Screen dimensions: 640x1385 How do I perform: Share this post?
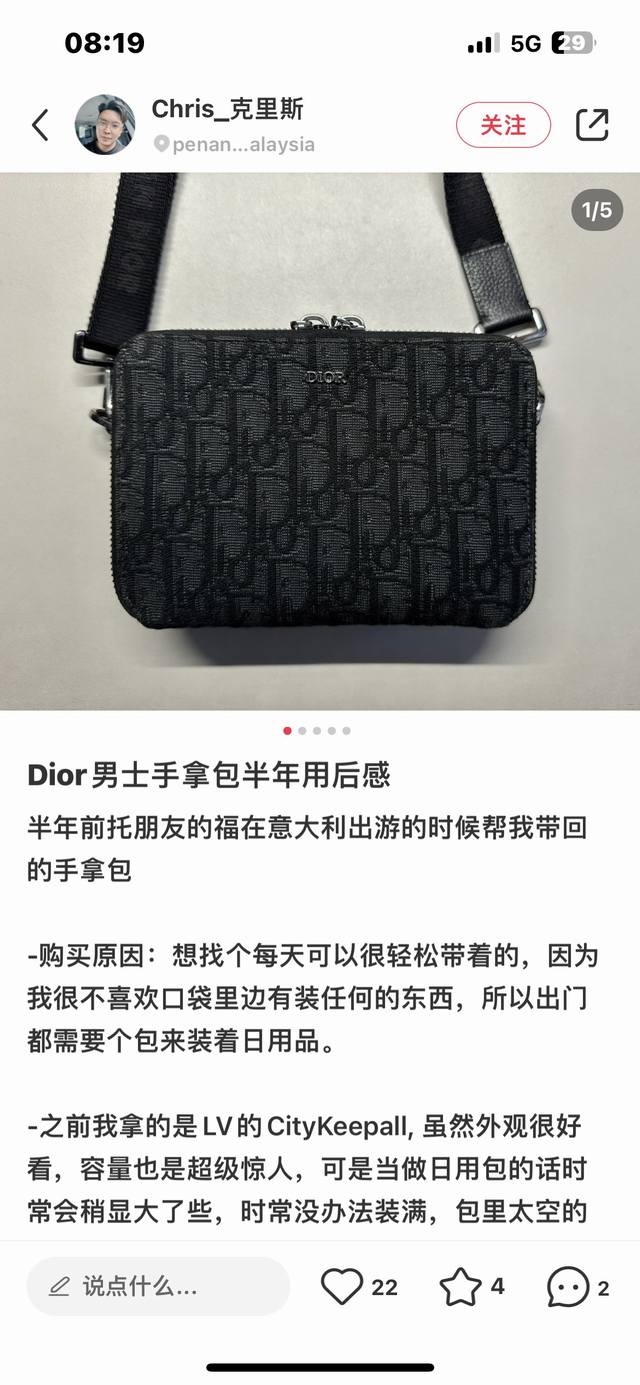592,125
